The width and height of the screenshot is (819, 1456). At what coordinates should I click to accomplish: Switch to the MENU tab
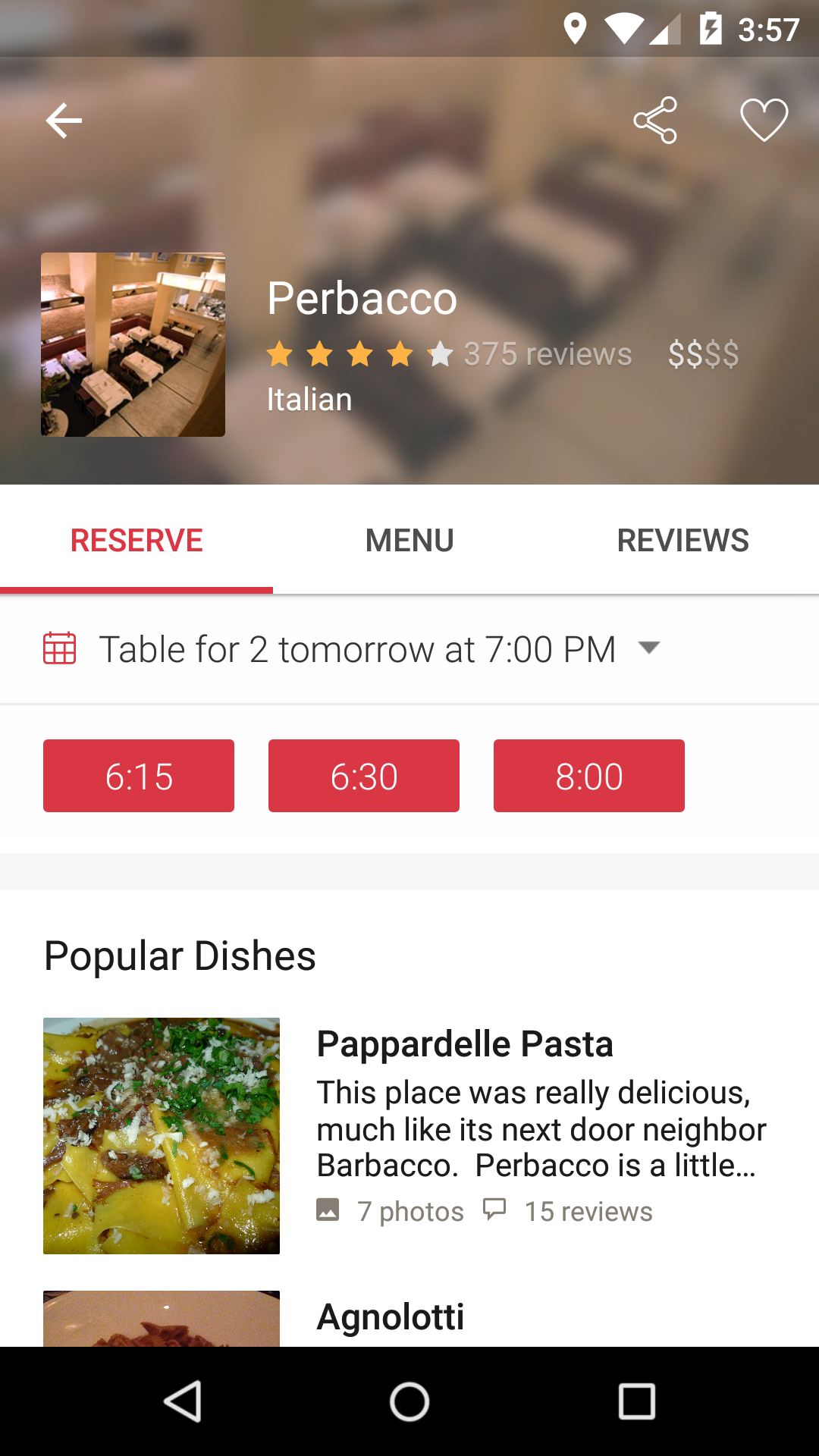coord(409,540)
